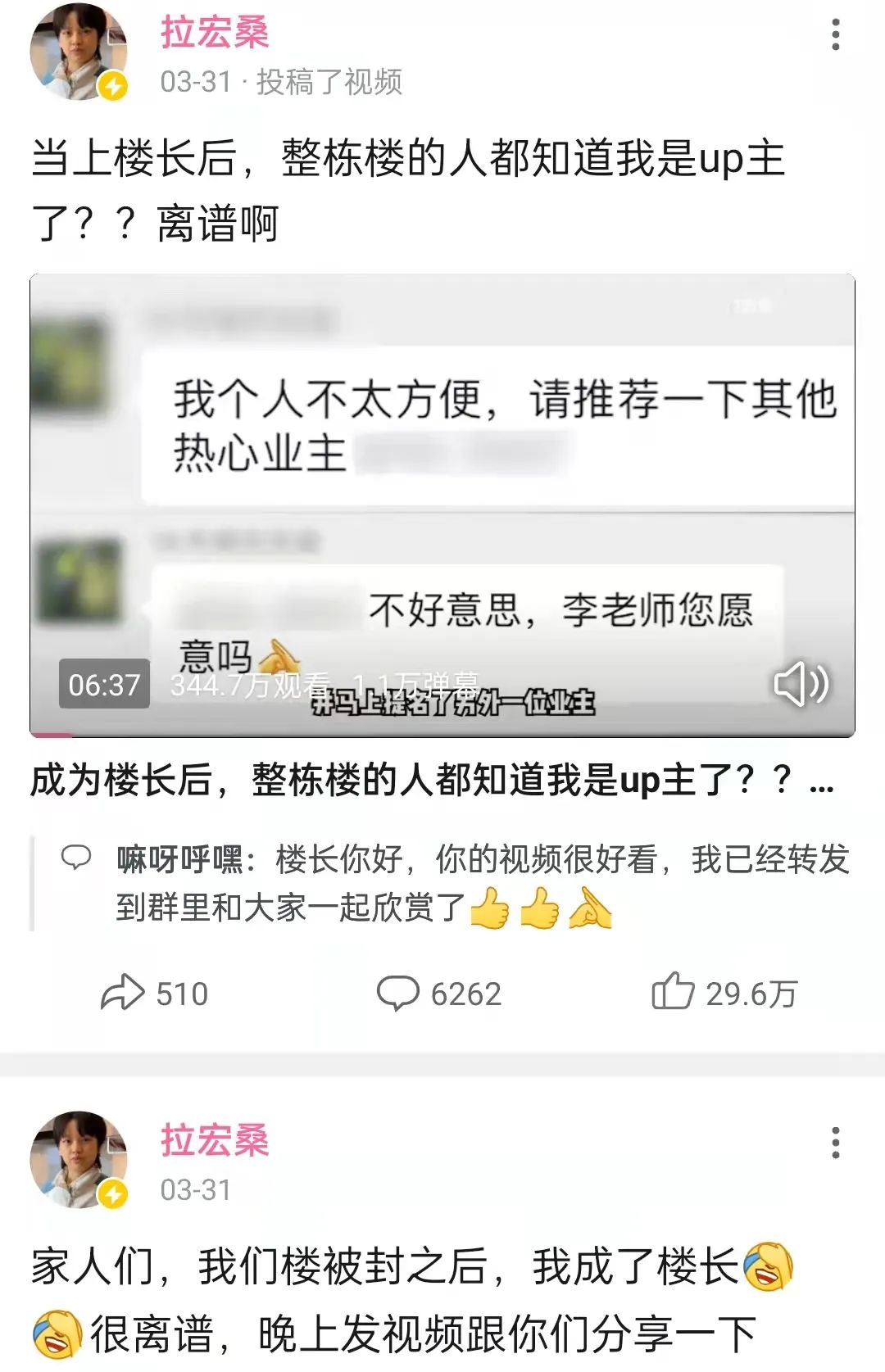Play the 06:37 video about 楼长

442,505
